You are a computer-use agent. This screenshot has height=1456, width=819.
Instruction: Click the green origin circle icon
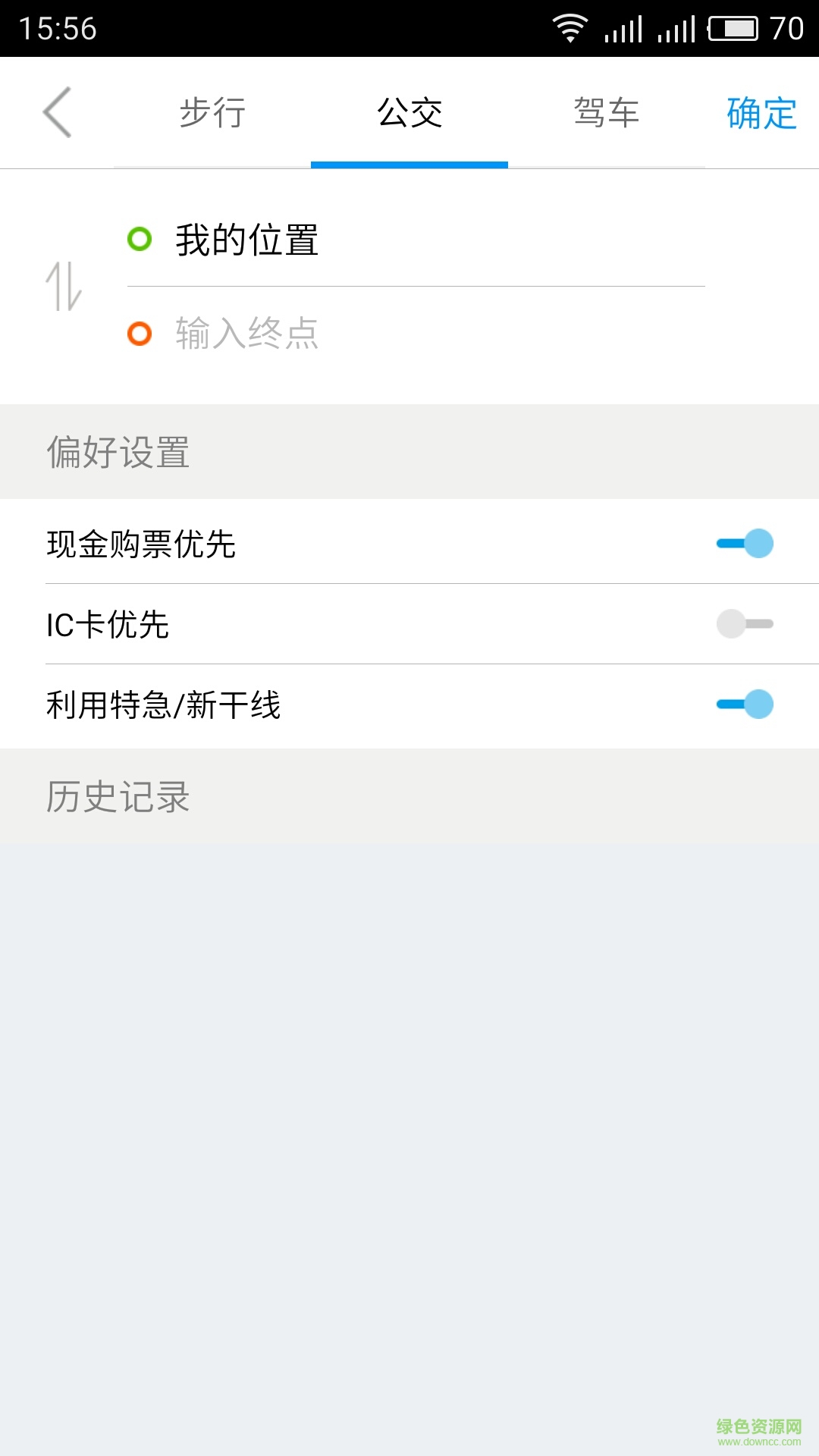(140, 240)
